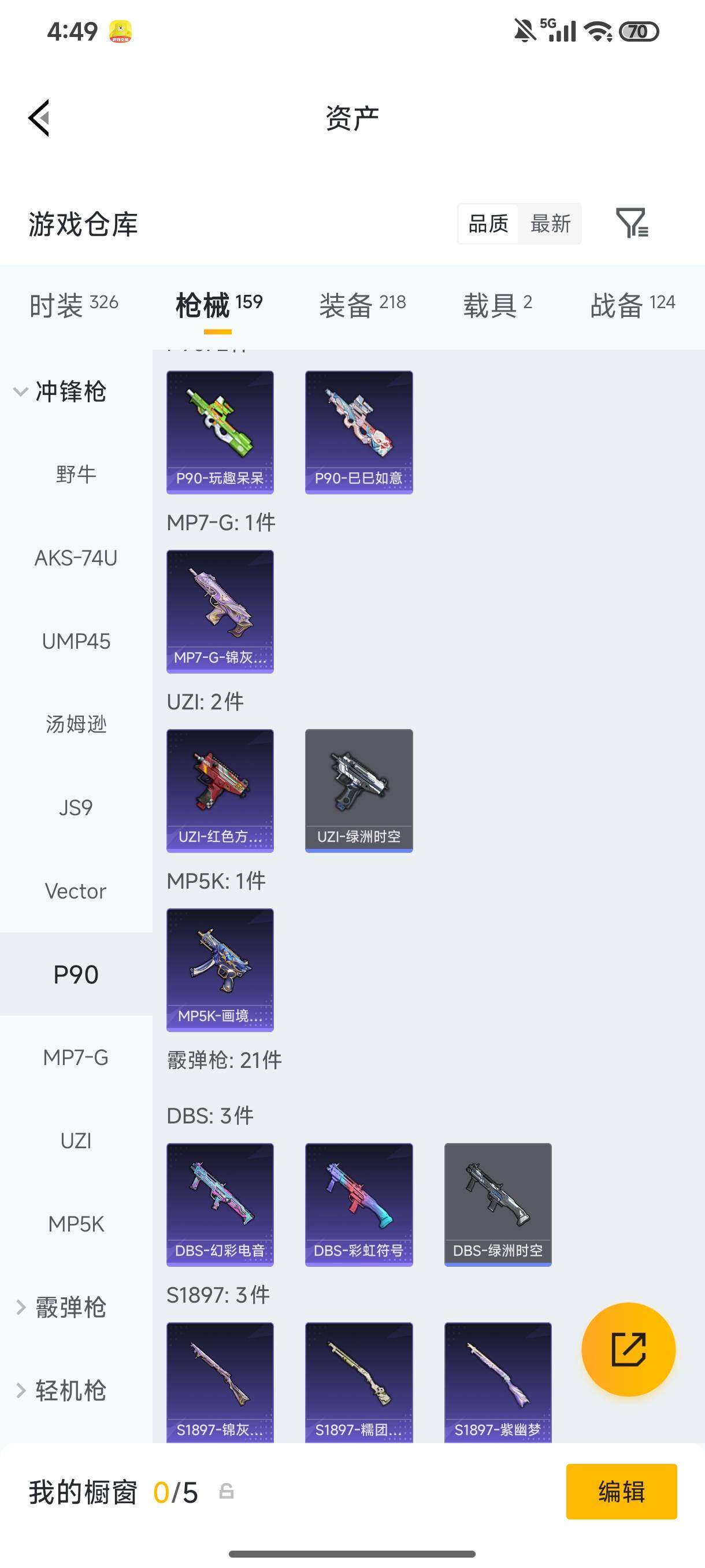705x1568 pixels.
Task: Sort the warehouse by 最新
Action: [550, 223]
